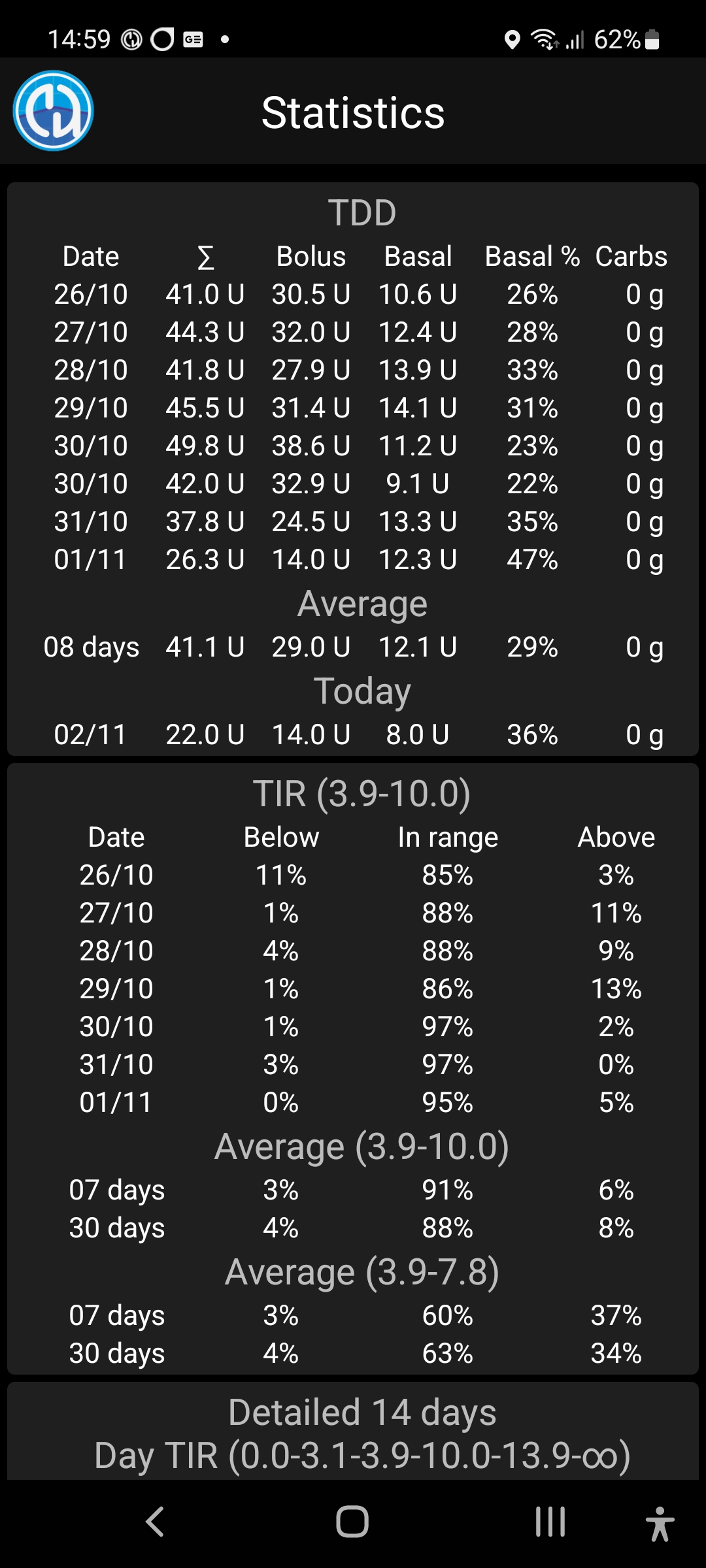This screenshot has width=706, height=1568.
Task: Select the TDD row for 01/11
Action: [353, 559]
